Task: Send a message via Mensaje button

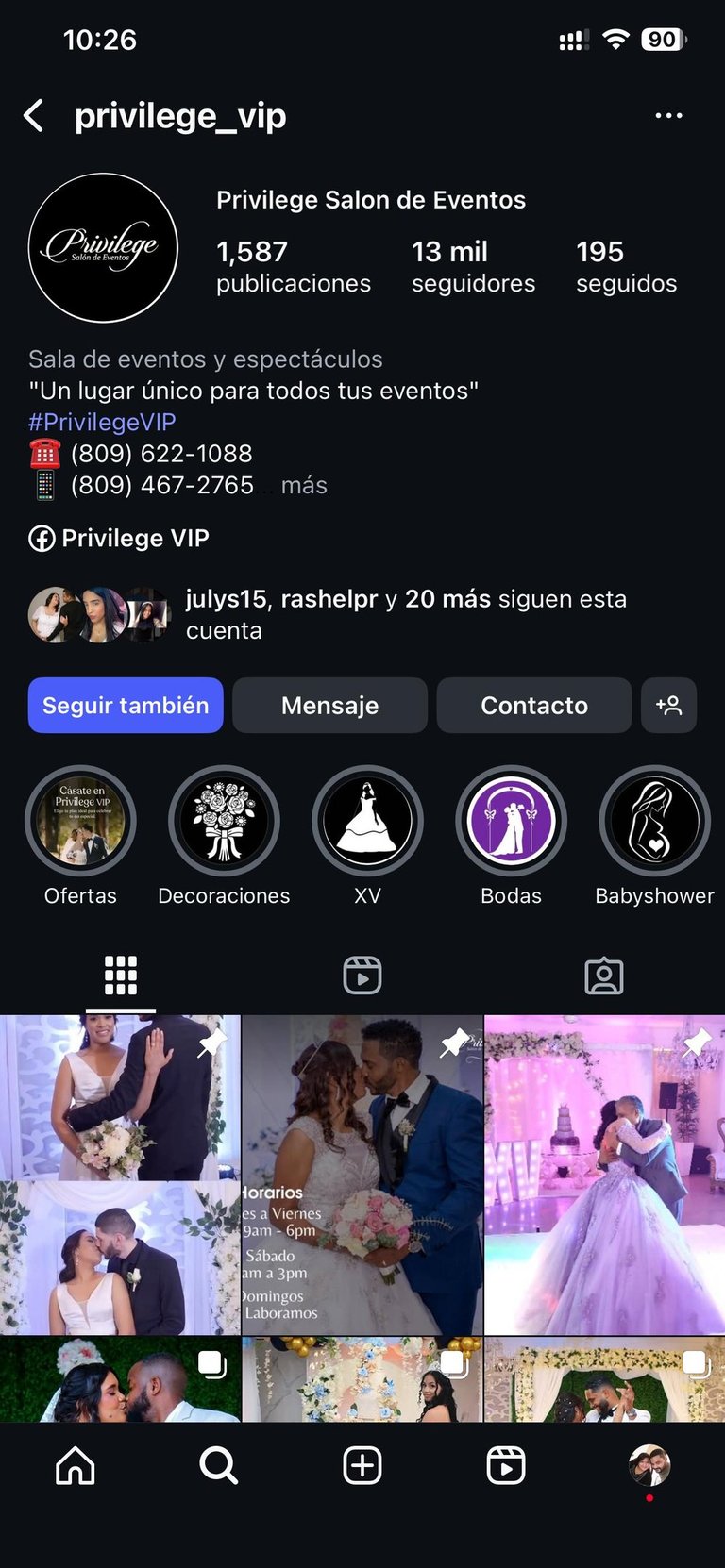Action: click(x=329, y=706)
